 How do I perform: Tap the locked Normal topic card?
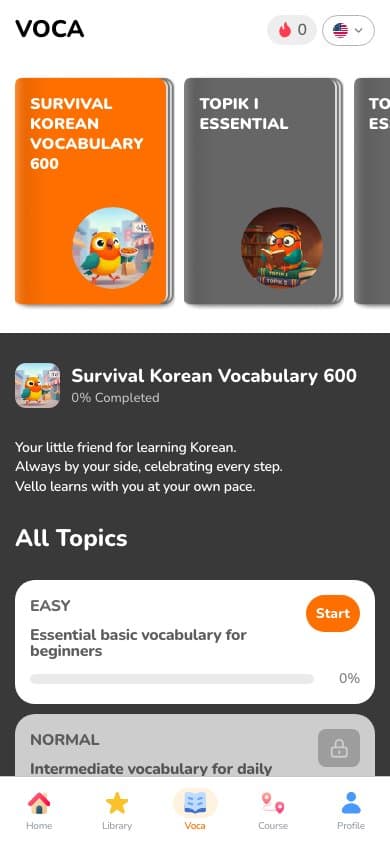[195, 745]
